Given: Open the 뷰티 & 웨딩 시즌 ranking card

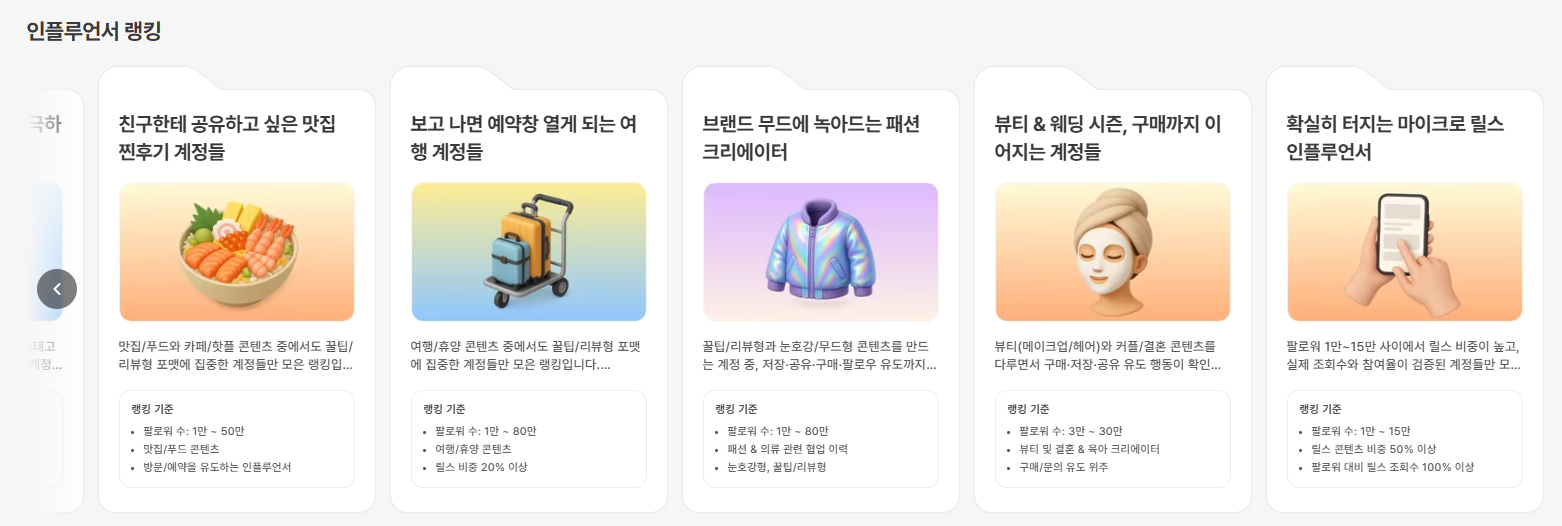Looking at the screenshot, I should 1113,290.
